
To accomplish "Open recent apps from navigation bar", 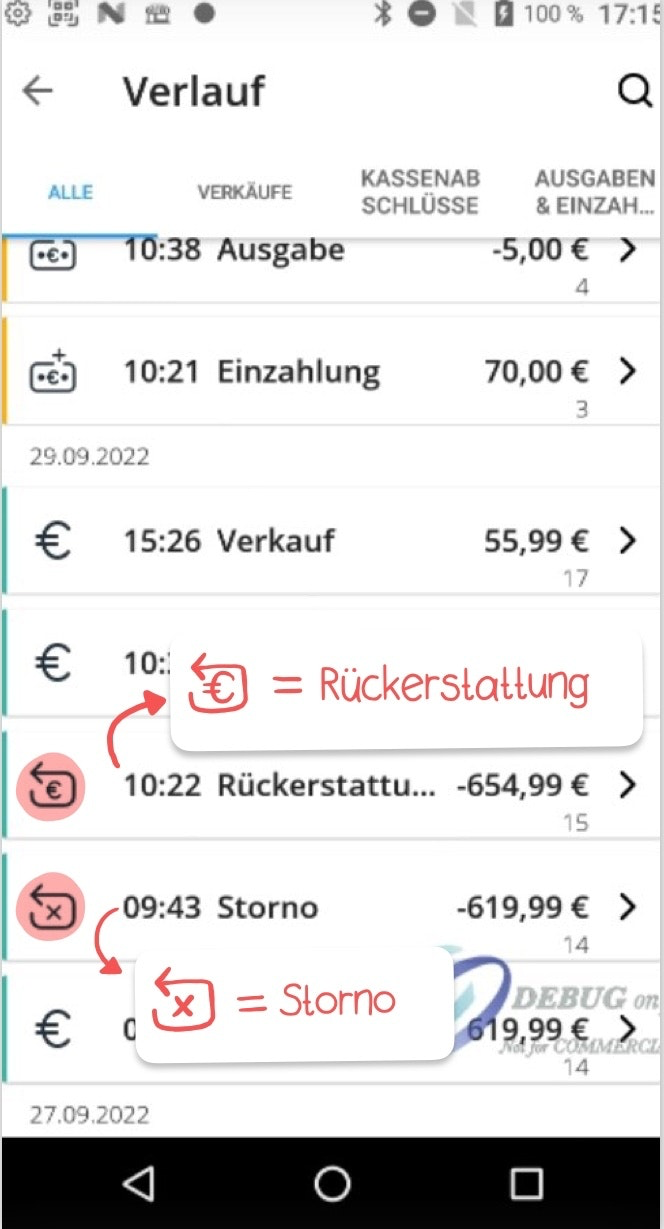I will 526,1184.
